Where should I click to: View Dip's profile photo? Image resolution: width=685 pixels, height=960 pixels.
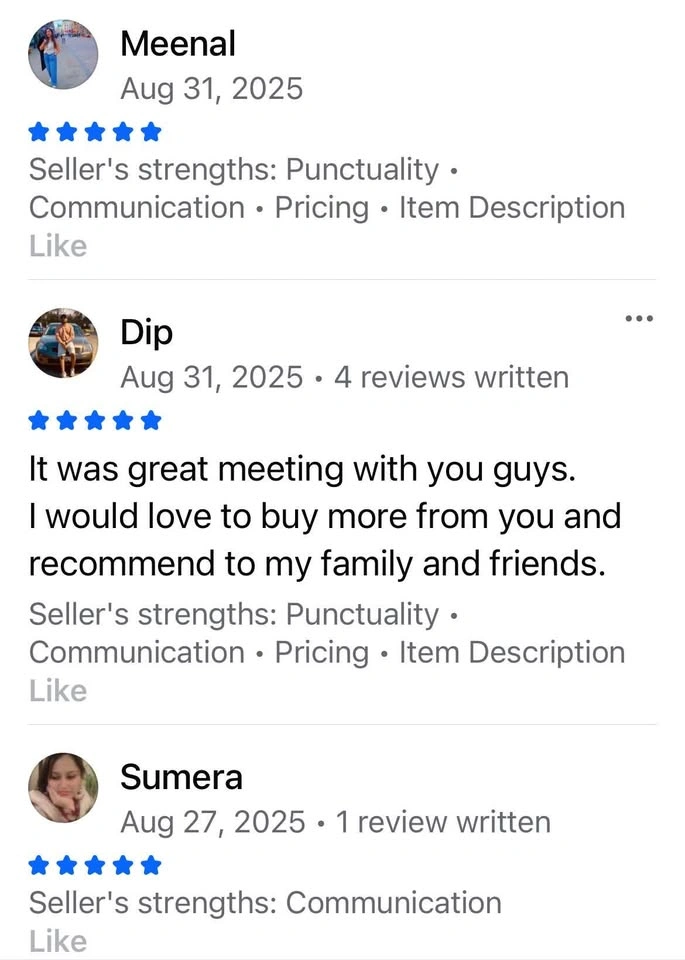(63, 343)
